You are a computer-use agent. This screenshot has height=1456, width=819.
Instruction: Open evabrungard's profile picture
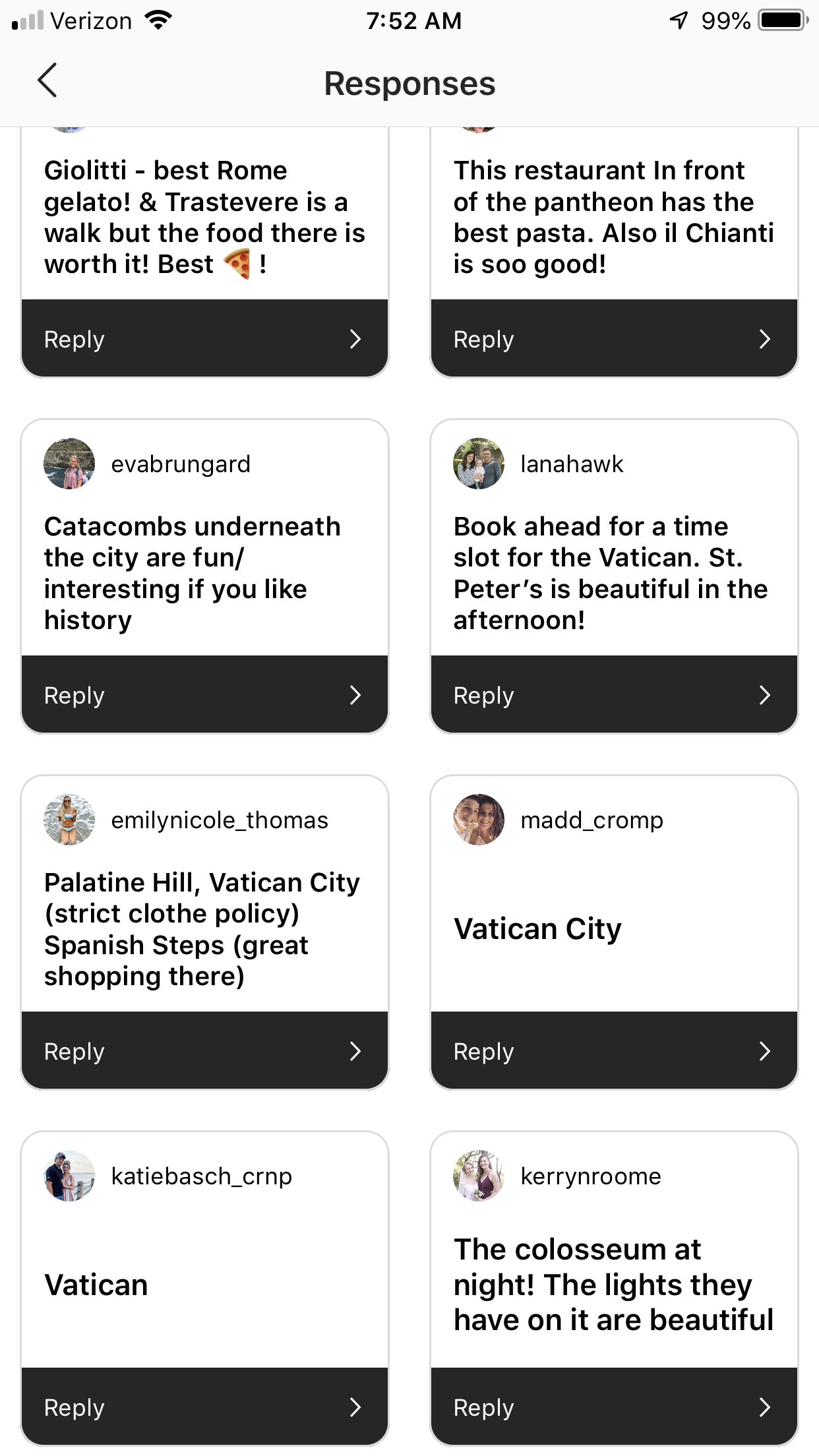pos(69,464)
